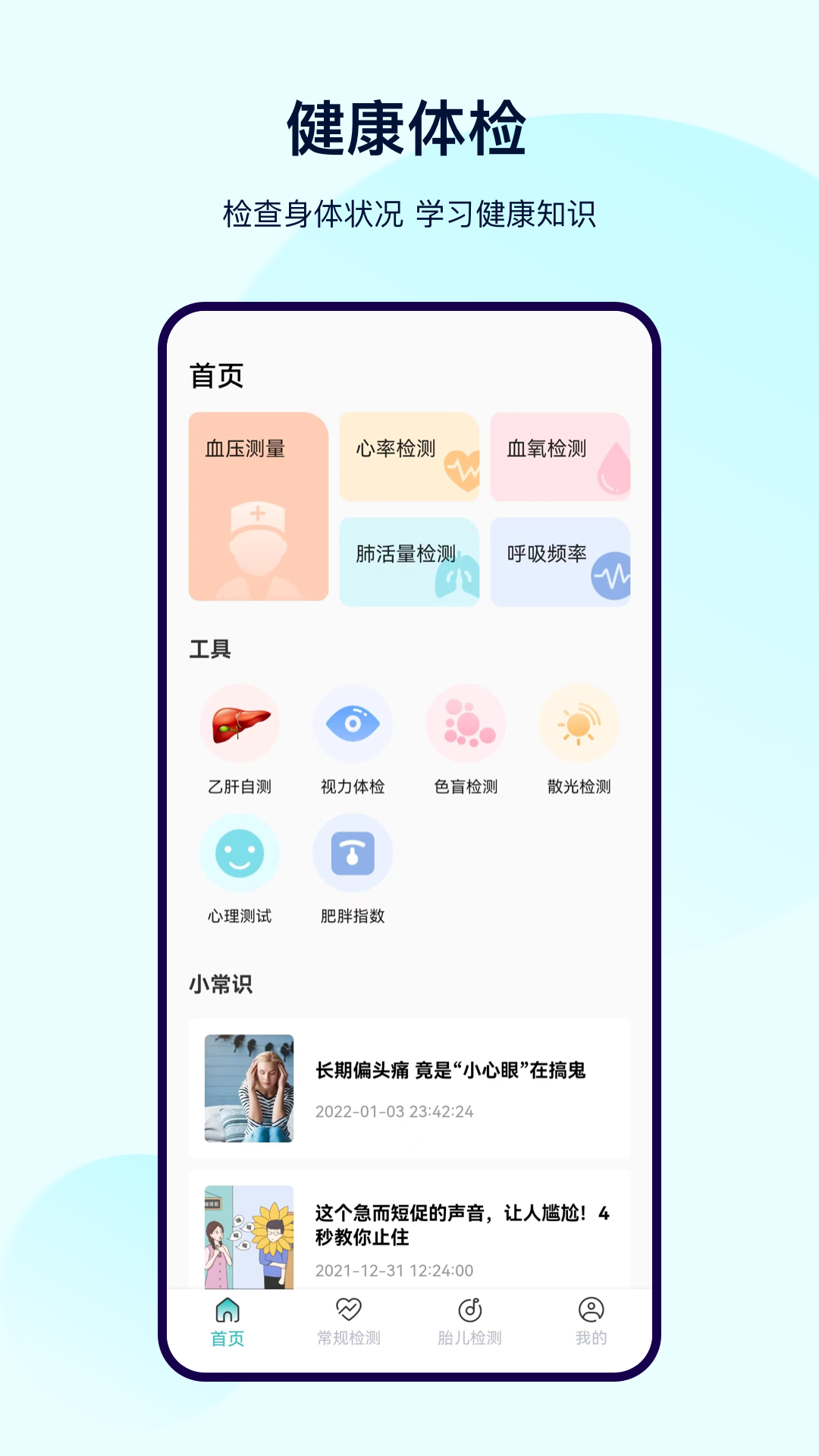819x1456 pixels.
Task: Tap the 肥胖指数 BMI scale icon
Action: pyautogui.click(x=353, y=853)
